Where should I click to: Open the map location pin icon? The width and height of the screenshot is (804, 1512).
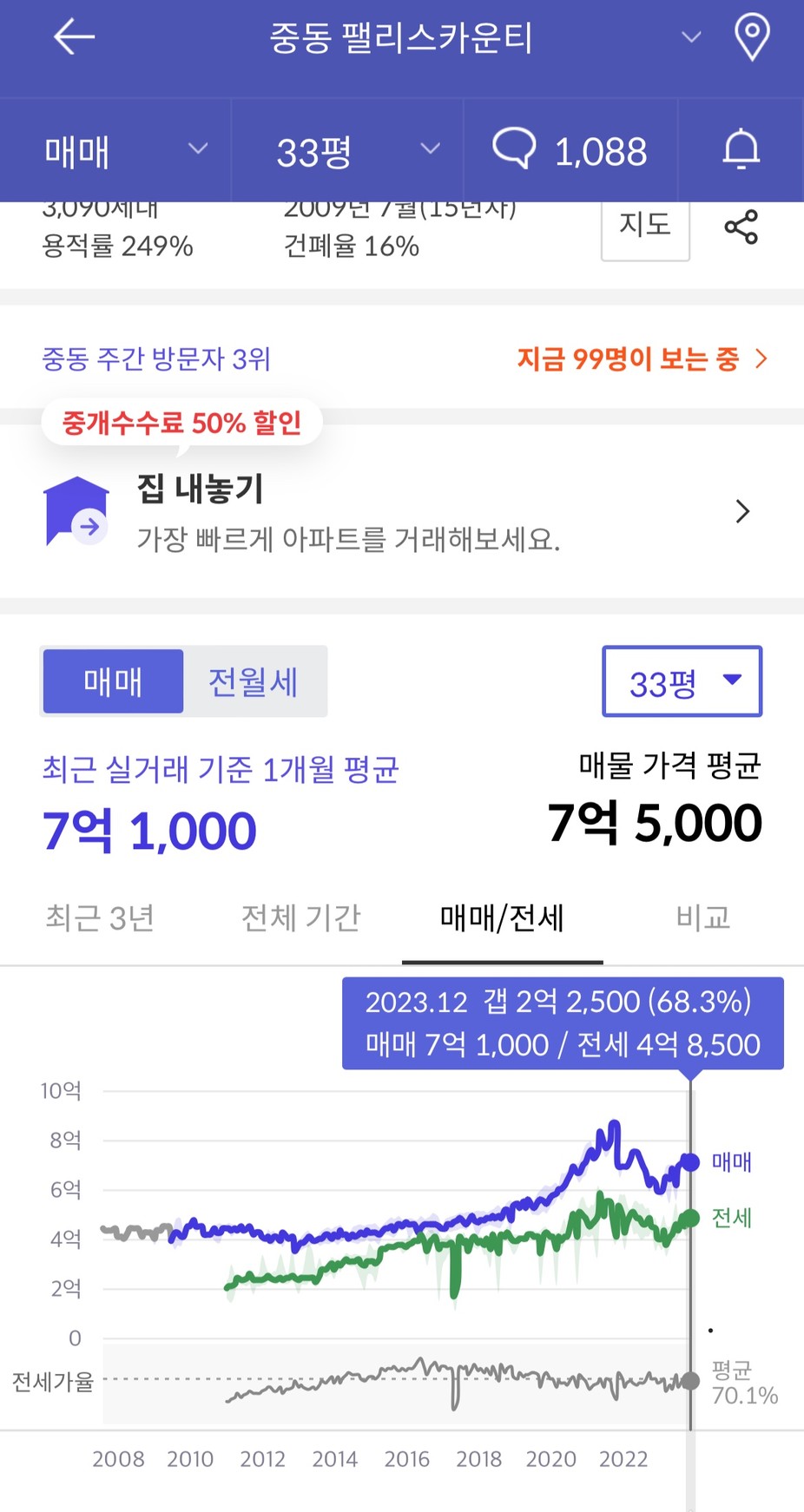pyautogui.click(x=751, y=38)
